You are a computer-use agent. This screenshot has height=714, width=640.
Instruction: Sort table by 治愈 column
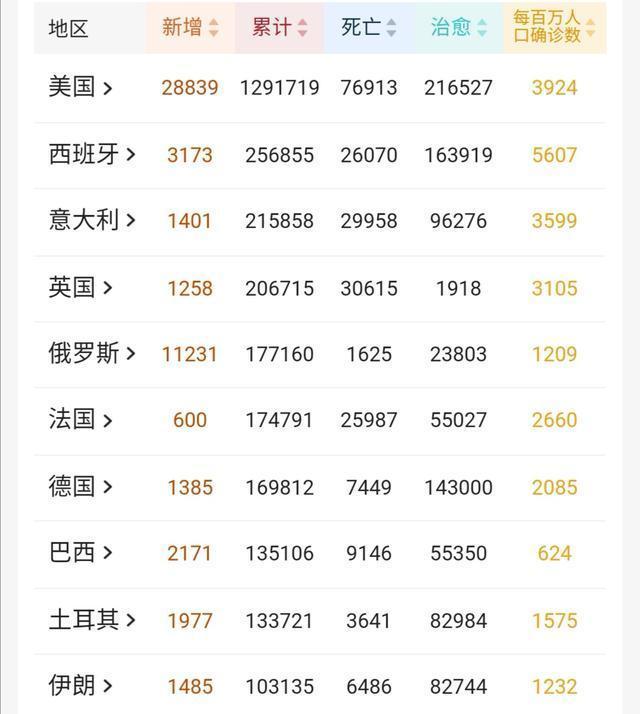[x=458, y=28]
